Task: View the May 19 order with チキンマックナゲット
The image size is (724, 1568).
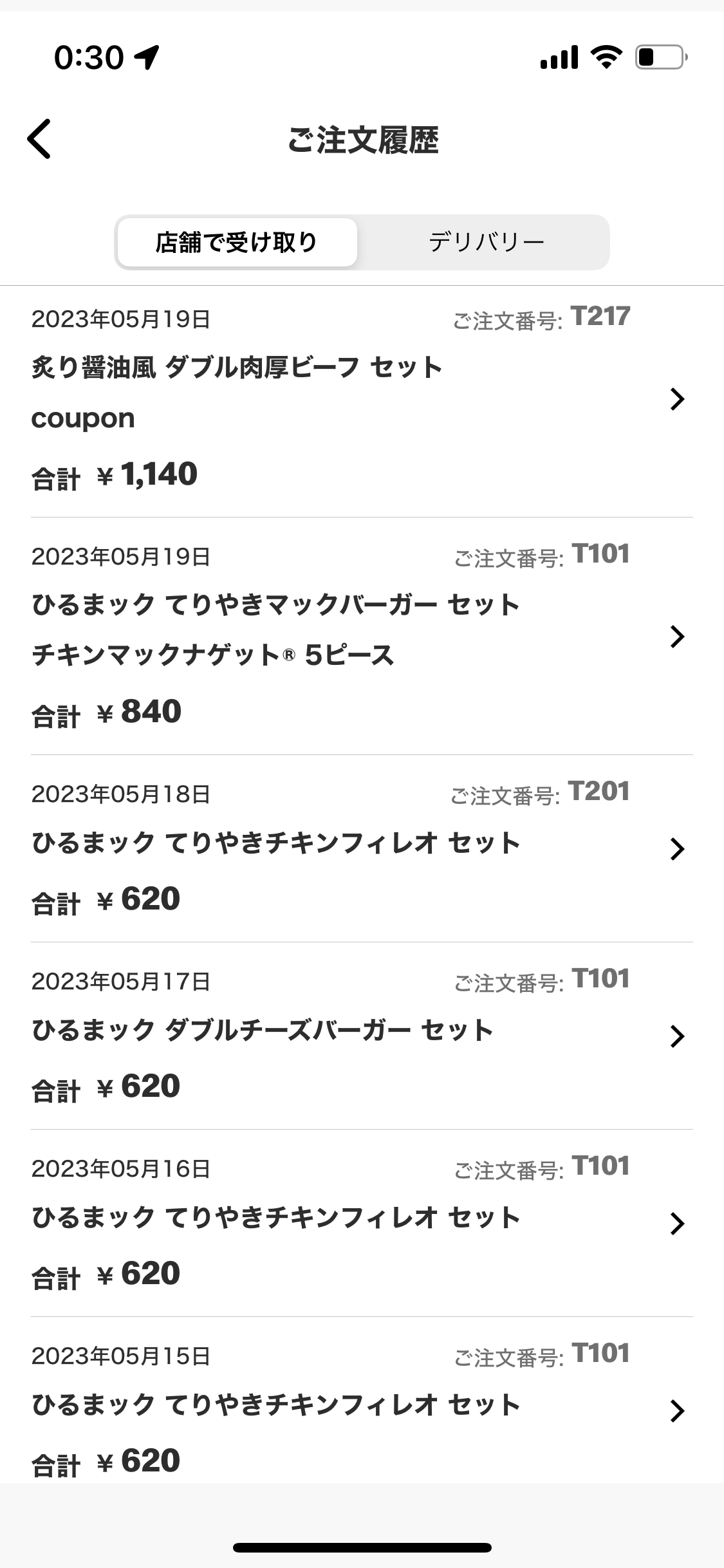Action: [x=362, y=637]
